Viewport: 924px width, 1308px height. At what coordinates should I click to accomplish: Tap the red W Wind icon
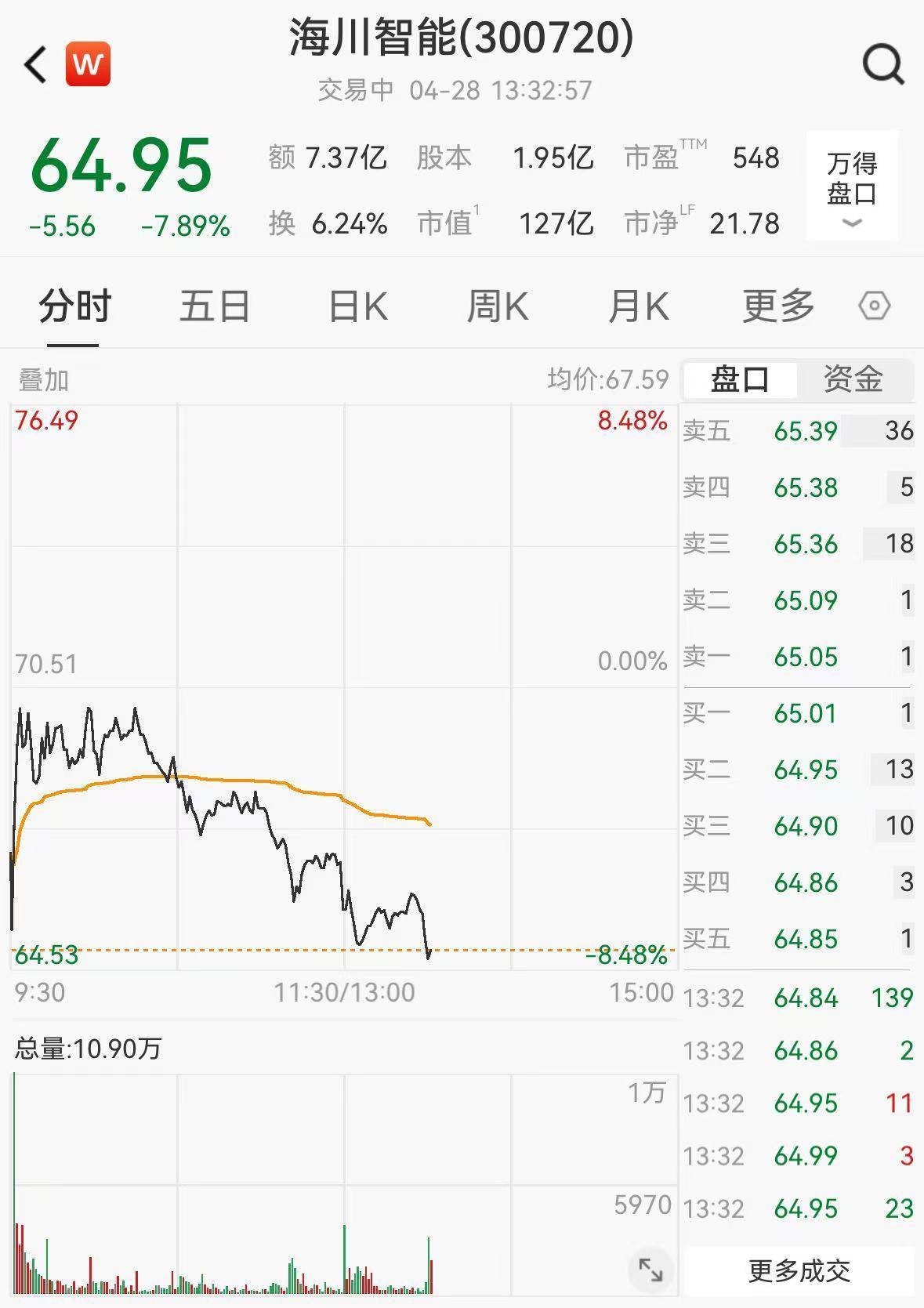pos(88,64)
